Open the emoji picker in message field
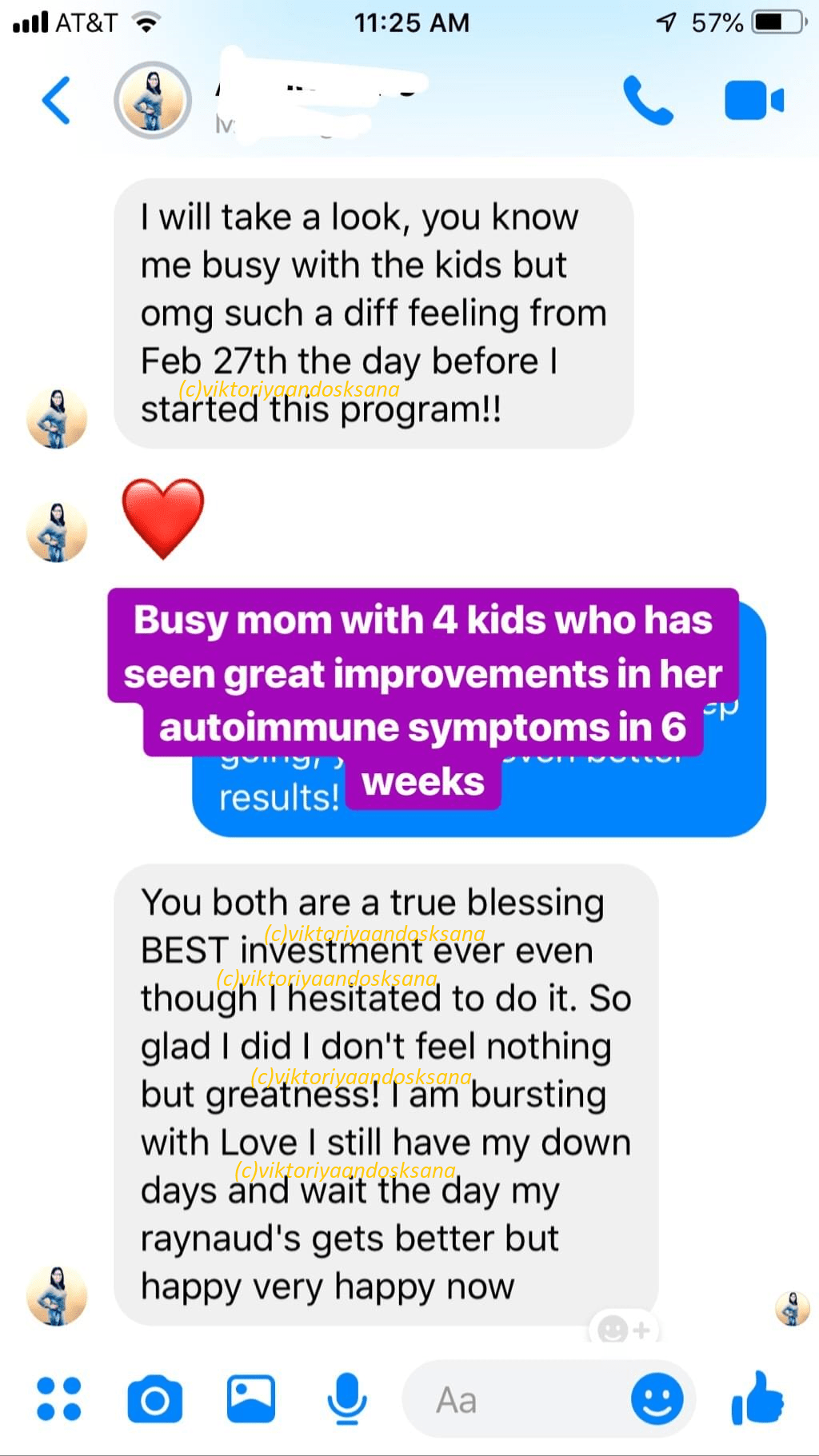Screen dimensions: 819x1456 pos(657,1399)
